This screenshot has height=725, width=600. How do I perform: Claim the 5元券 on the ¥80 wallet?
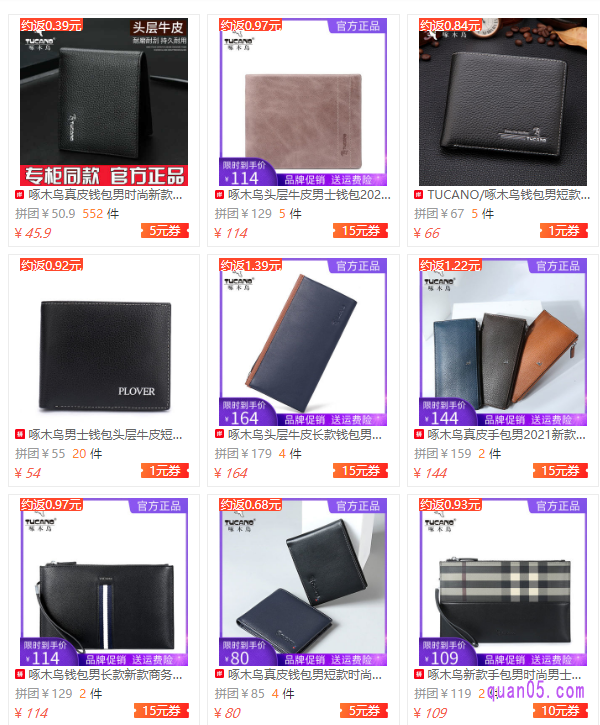click(x=364, y=711)
